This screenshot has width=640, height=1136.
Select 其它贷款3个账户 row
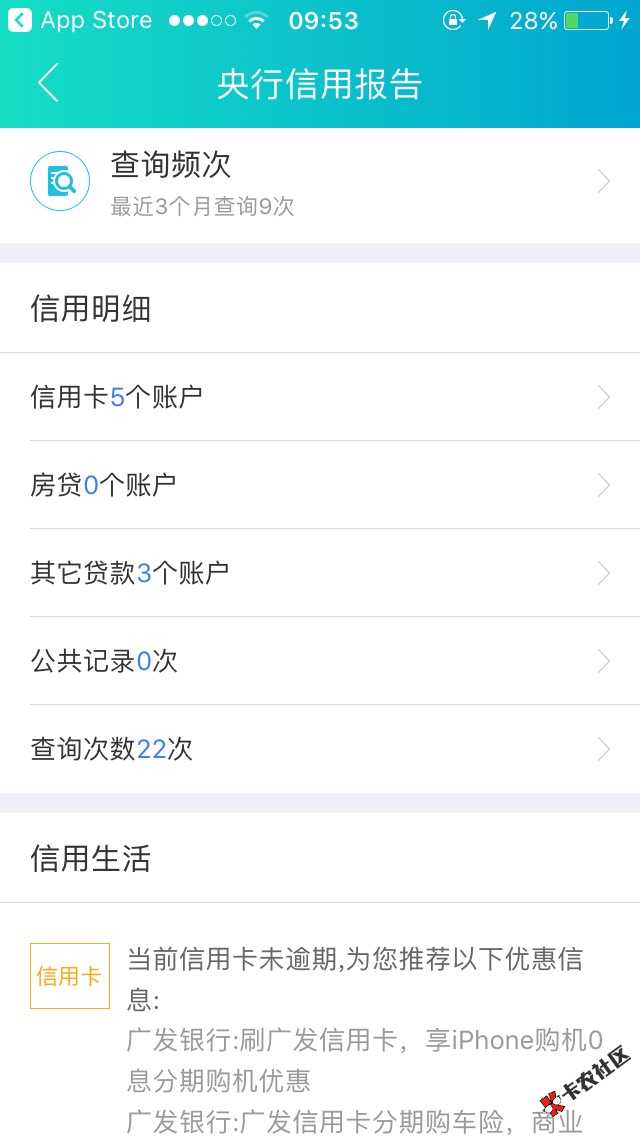(x=320, y=573)
